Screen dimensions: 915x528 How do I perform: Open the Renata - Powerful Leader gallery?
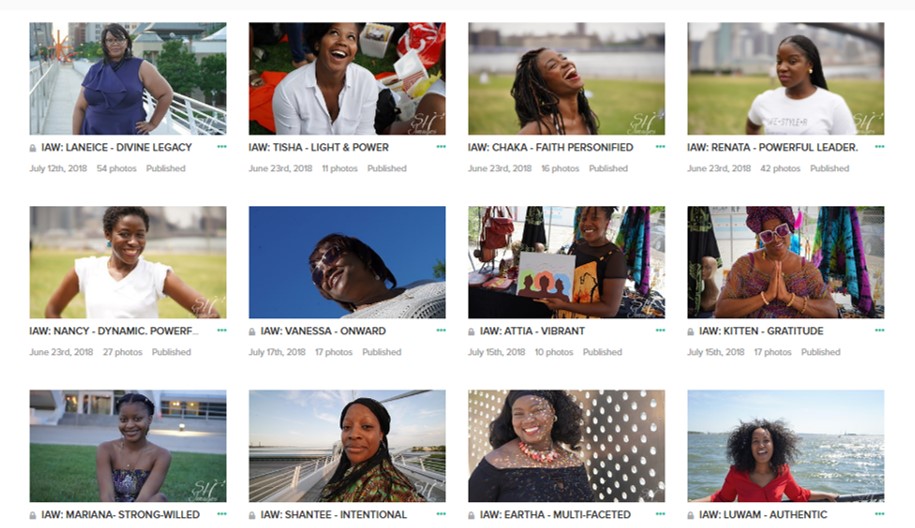click(785, 79)
